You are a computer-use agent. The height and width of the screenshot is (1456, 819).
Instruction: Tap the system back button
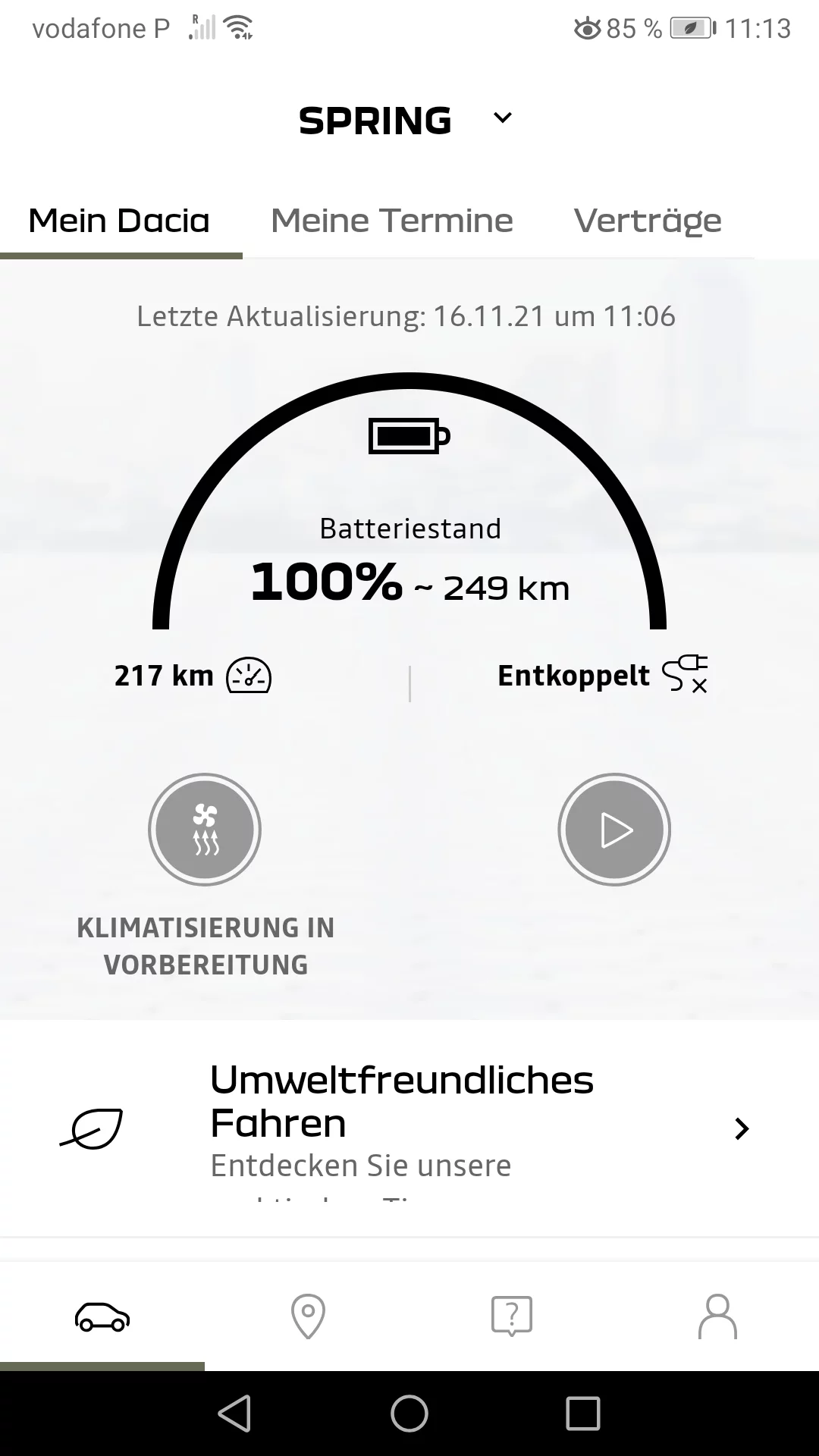(x=234, y=1414)
